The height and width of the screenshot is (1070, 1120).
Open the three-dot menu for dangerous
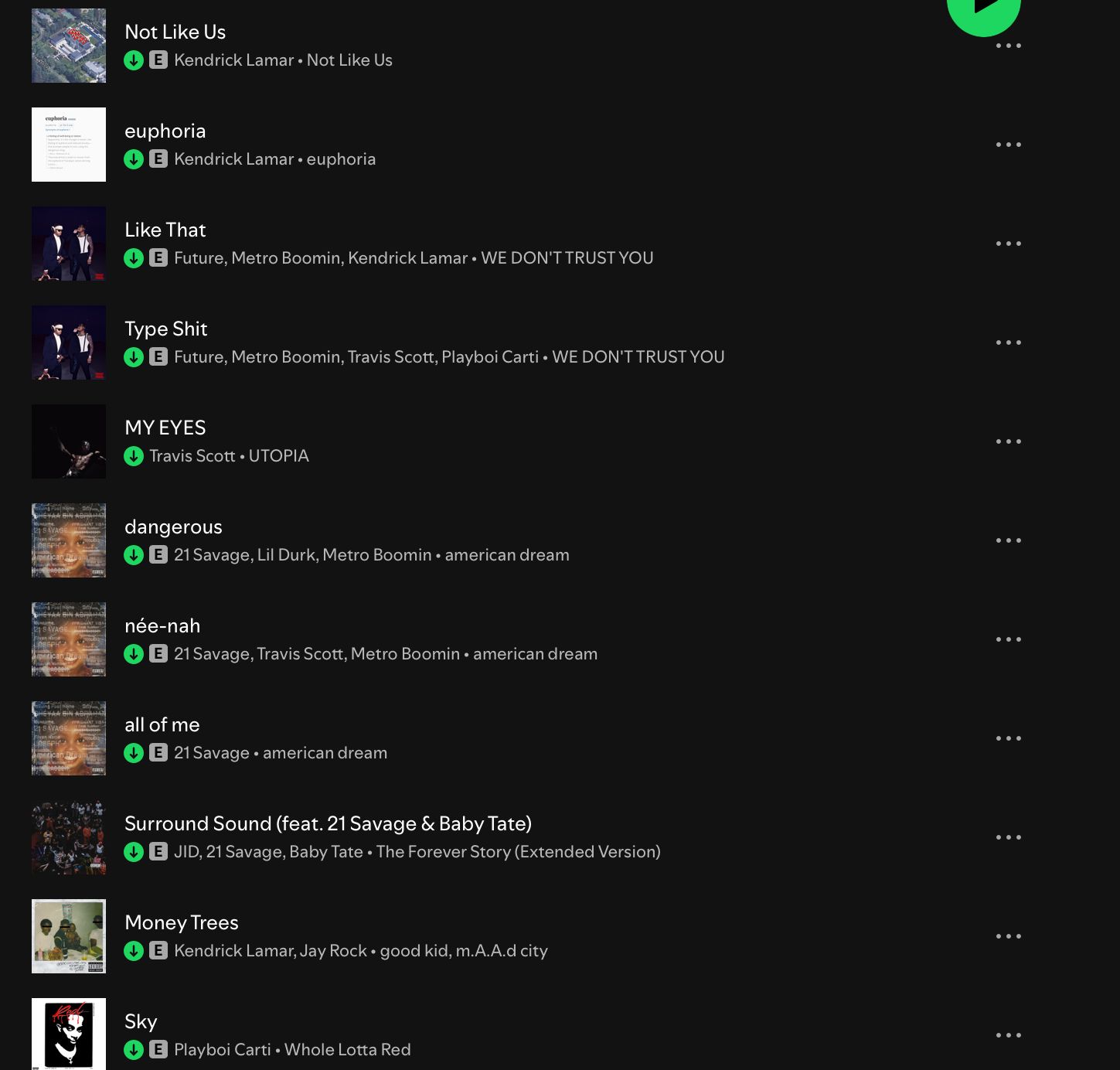point(1008,540)
